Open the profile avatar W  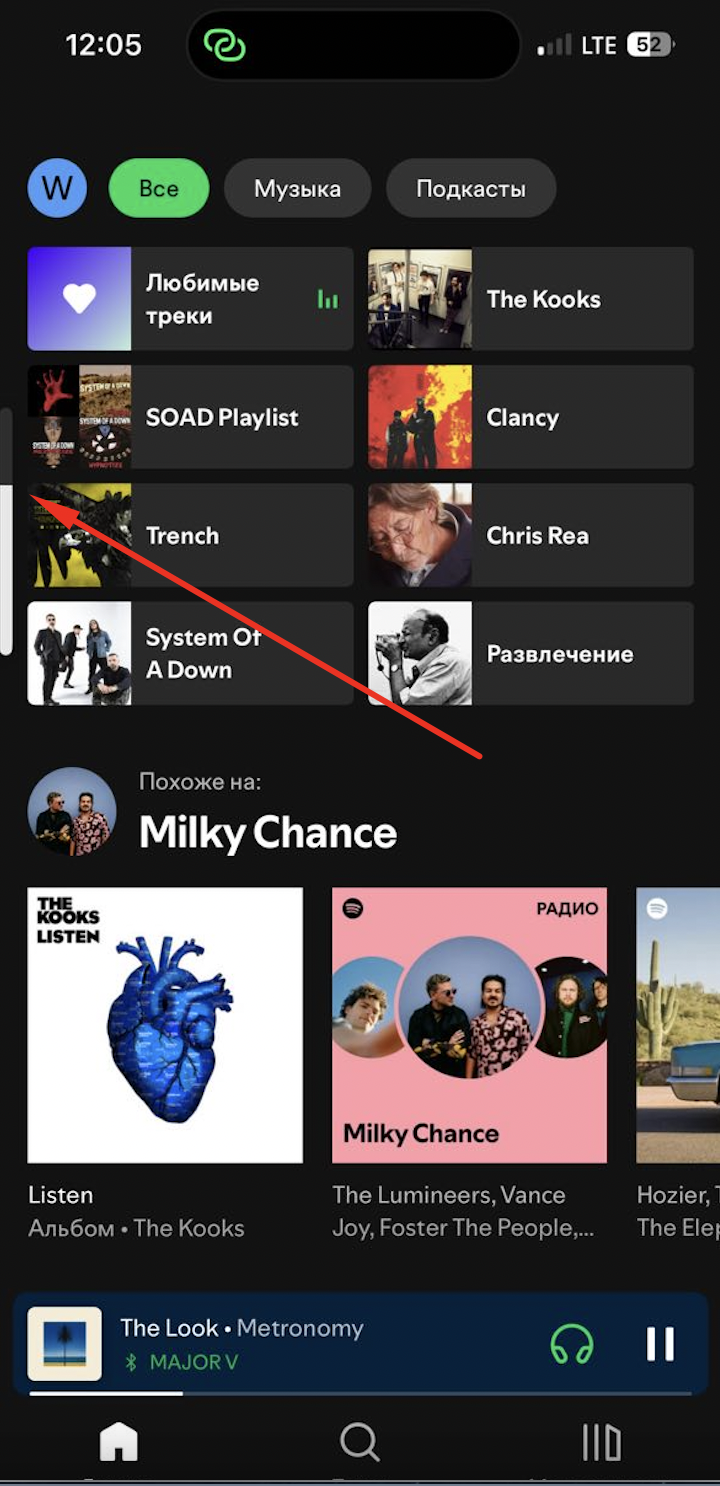57,188
